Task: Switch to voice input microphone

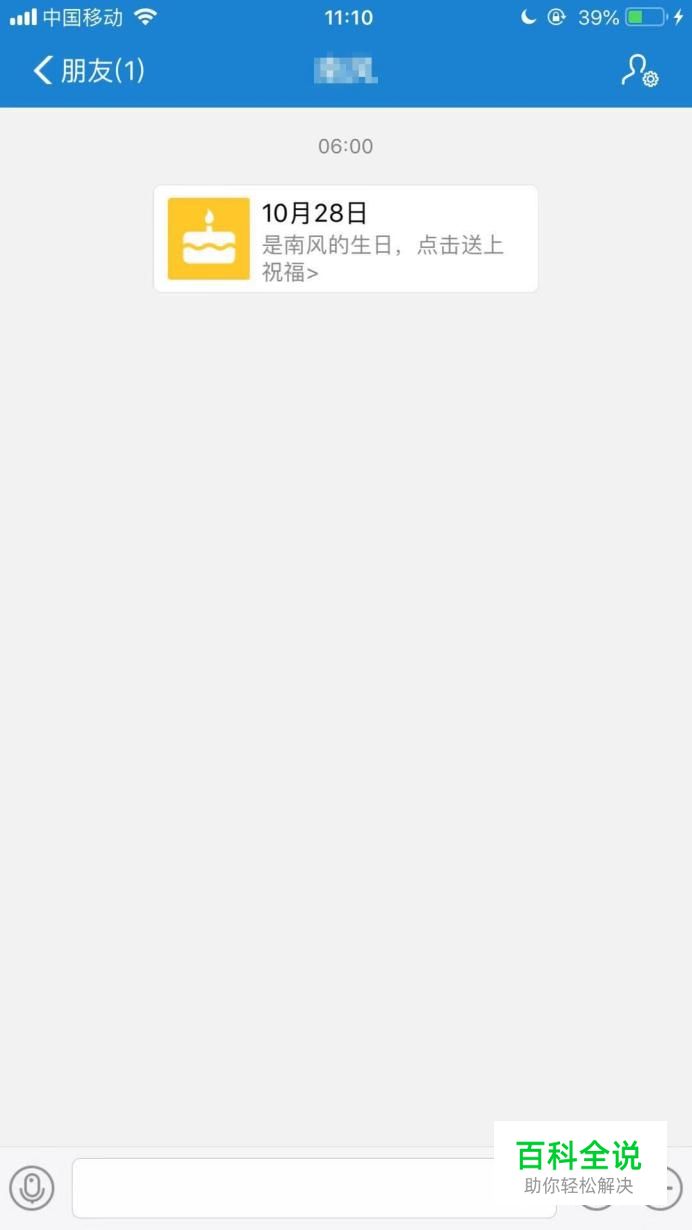Action: pyautogui.click(x=32, y=1188)
